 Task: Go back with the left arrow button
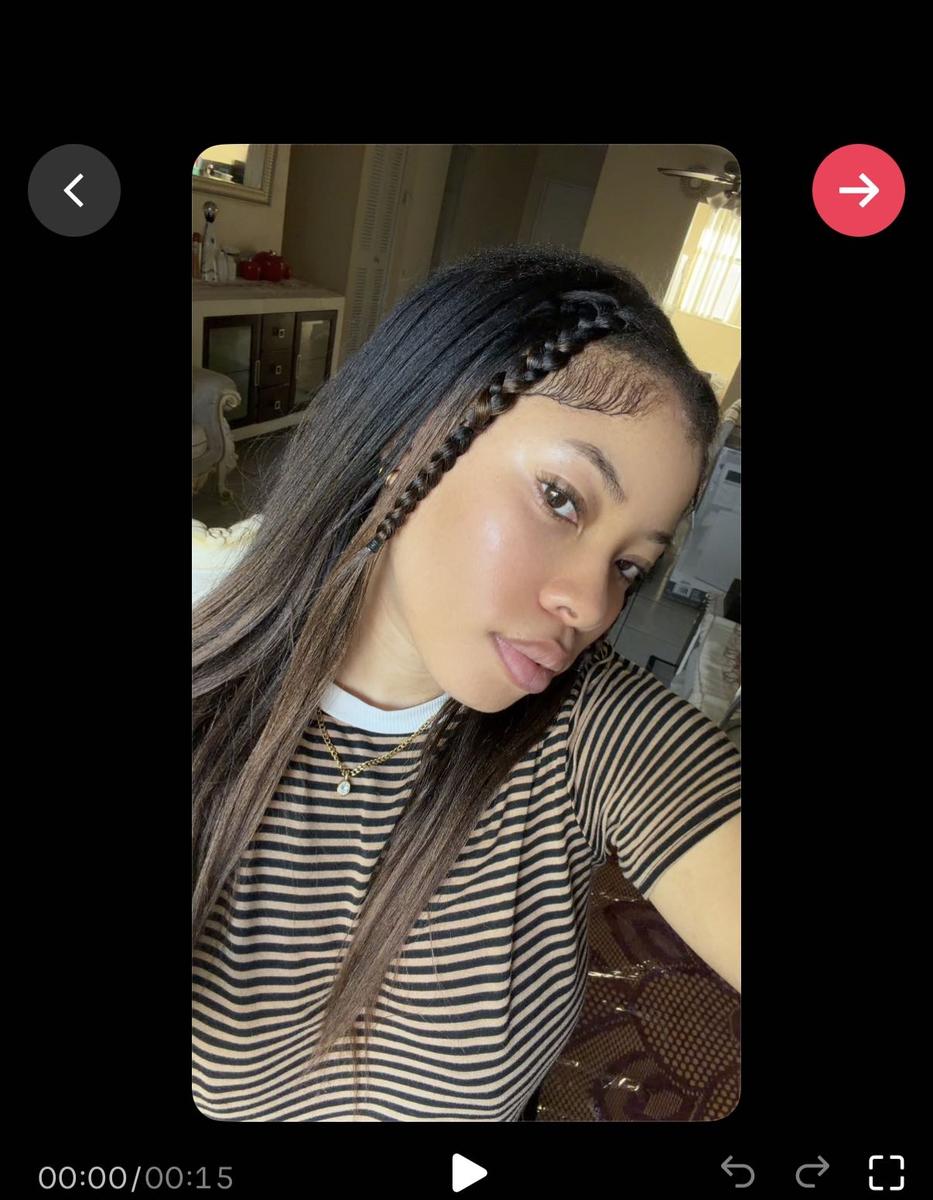coord(74,190)
